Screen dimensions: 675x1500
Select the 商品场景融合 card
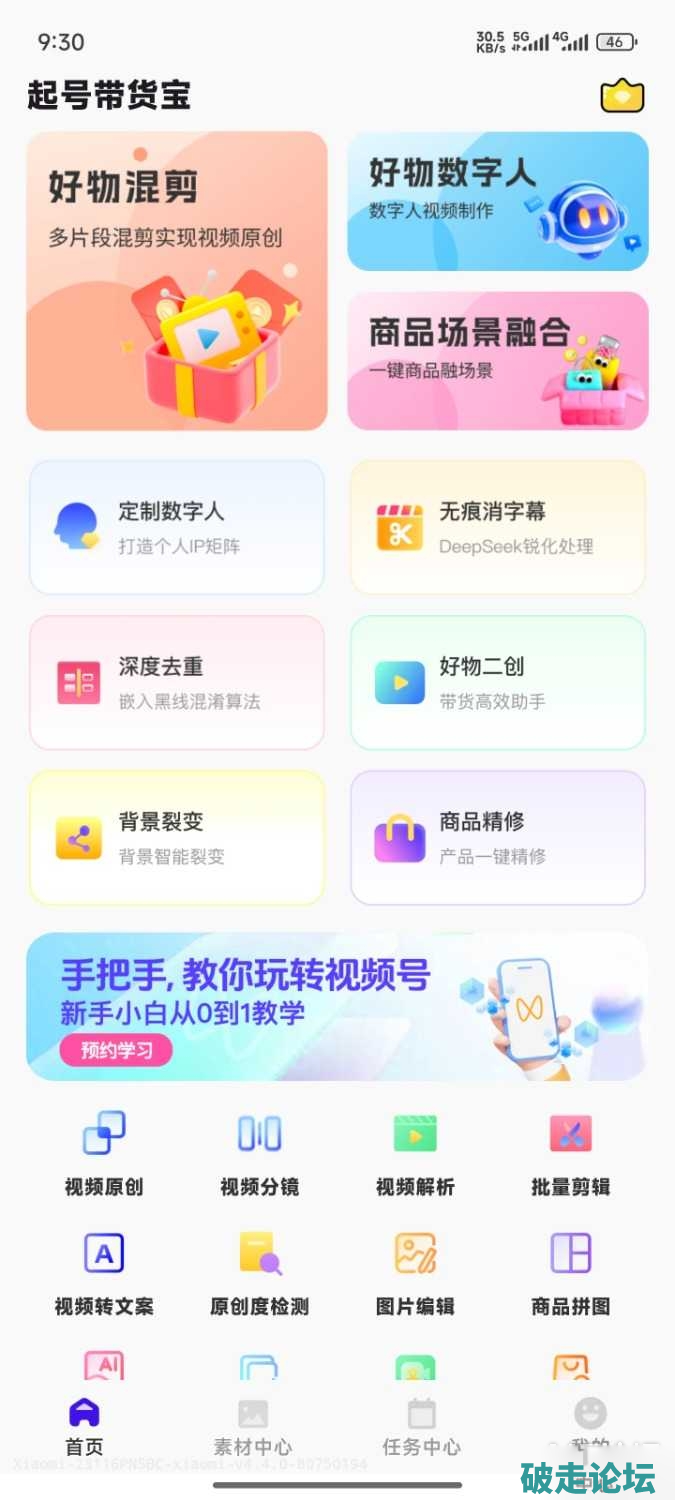(498, 361)
